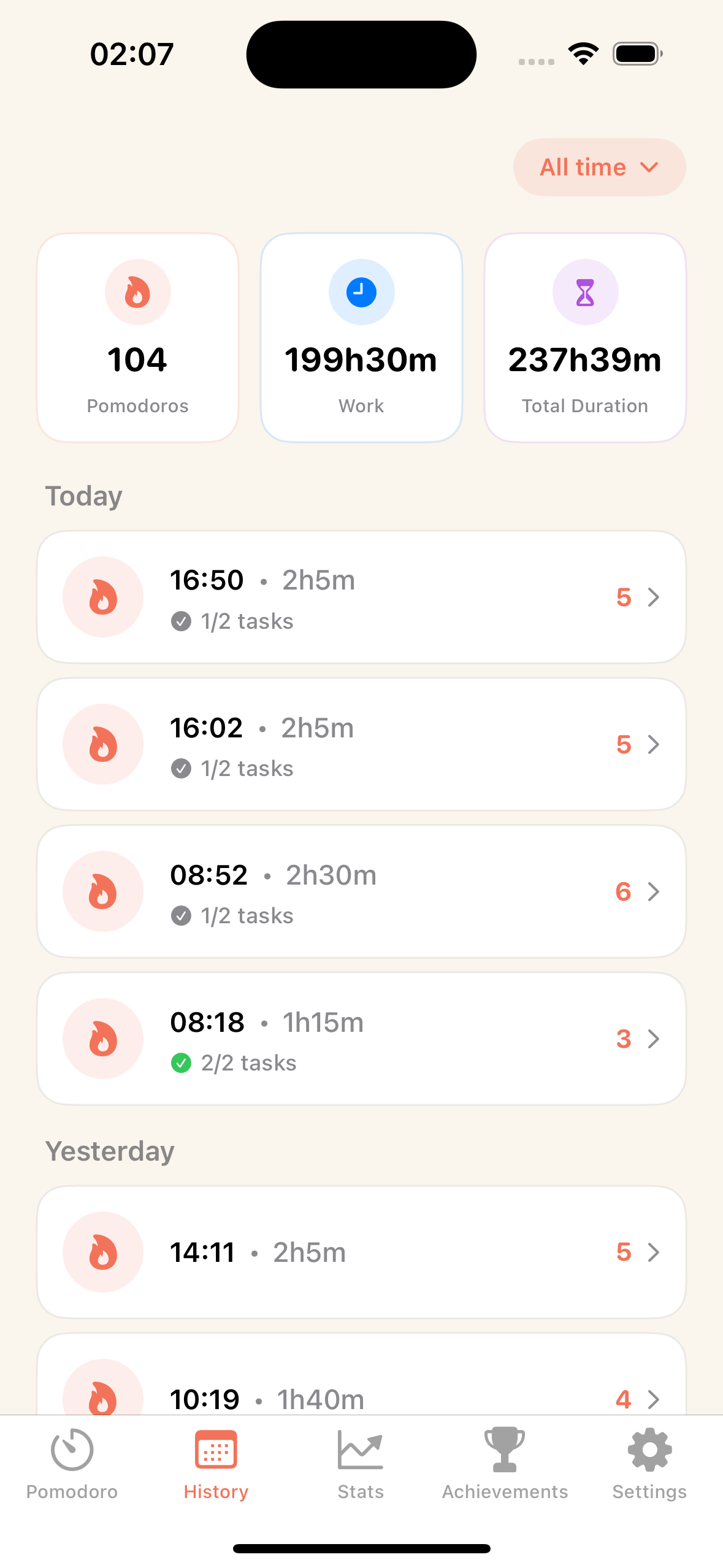Open the All time filter dropdown

pos(598,167)
